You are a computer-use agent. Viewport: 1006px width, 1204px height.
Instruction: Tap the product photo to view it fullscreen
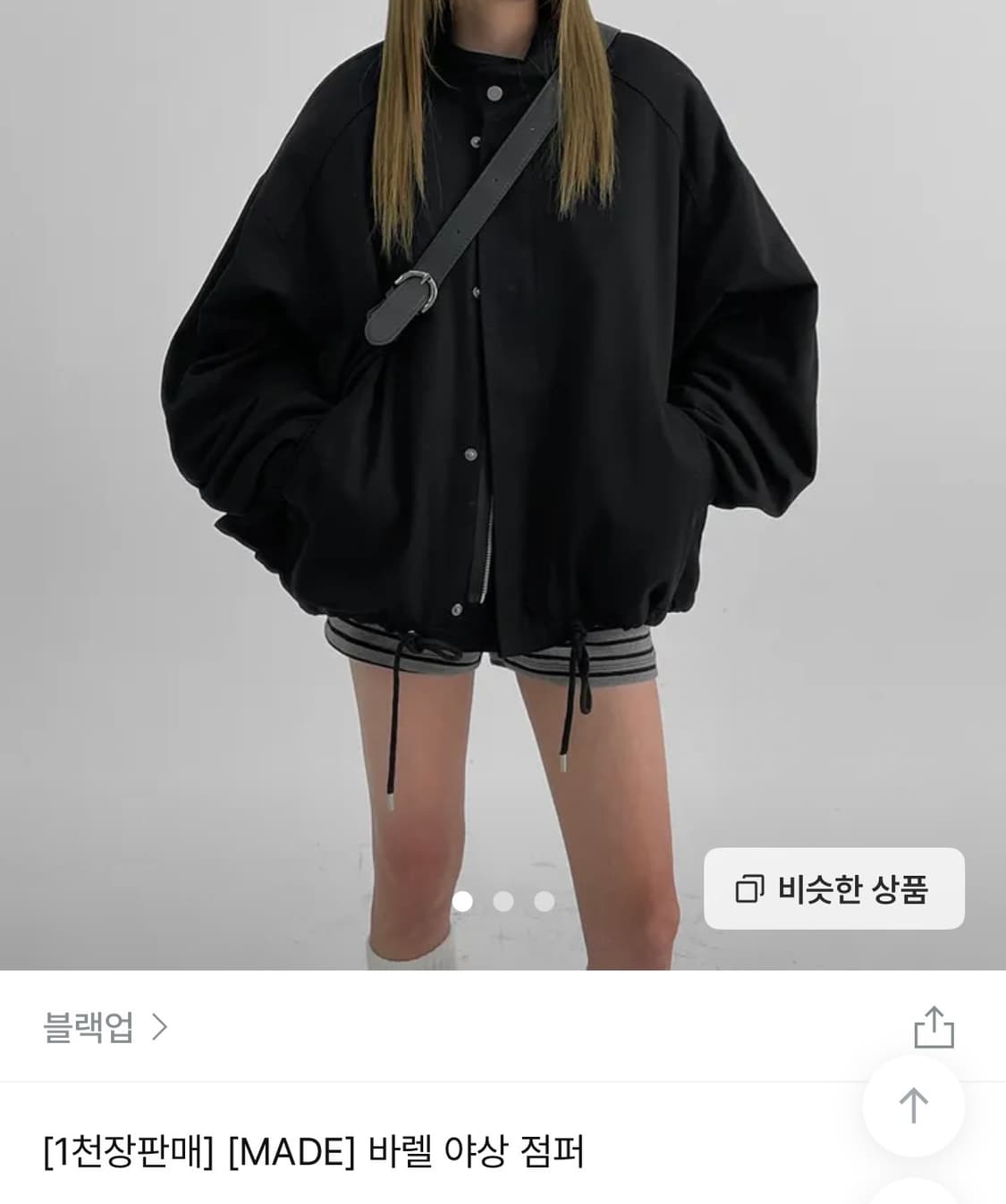(503, 447)
